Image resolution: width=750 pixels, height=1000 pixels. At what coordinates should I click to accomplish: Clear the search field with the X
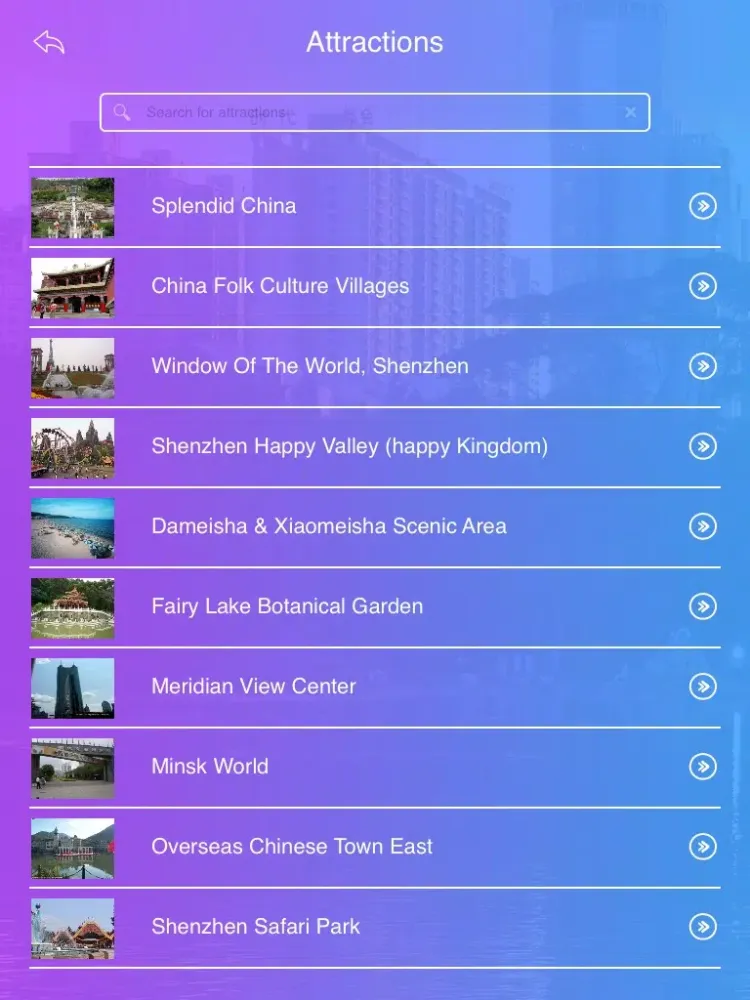[x=630, y=112]
